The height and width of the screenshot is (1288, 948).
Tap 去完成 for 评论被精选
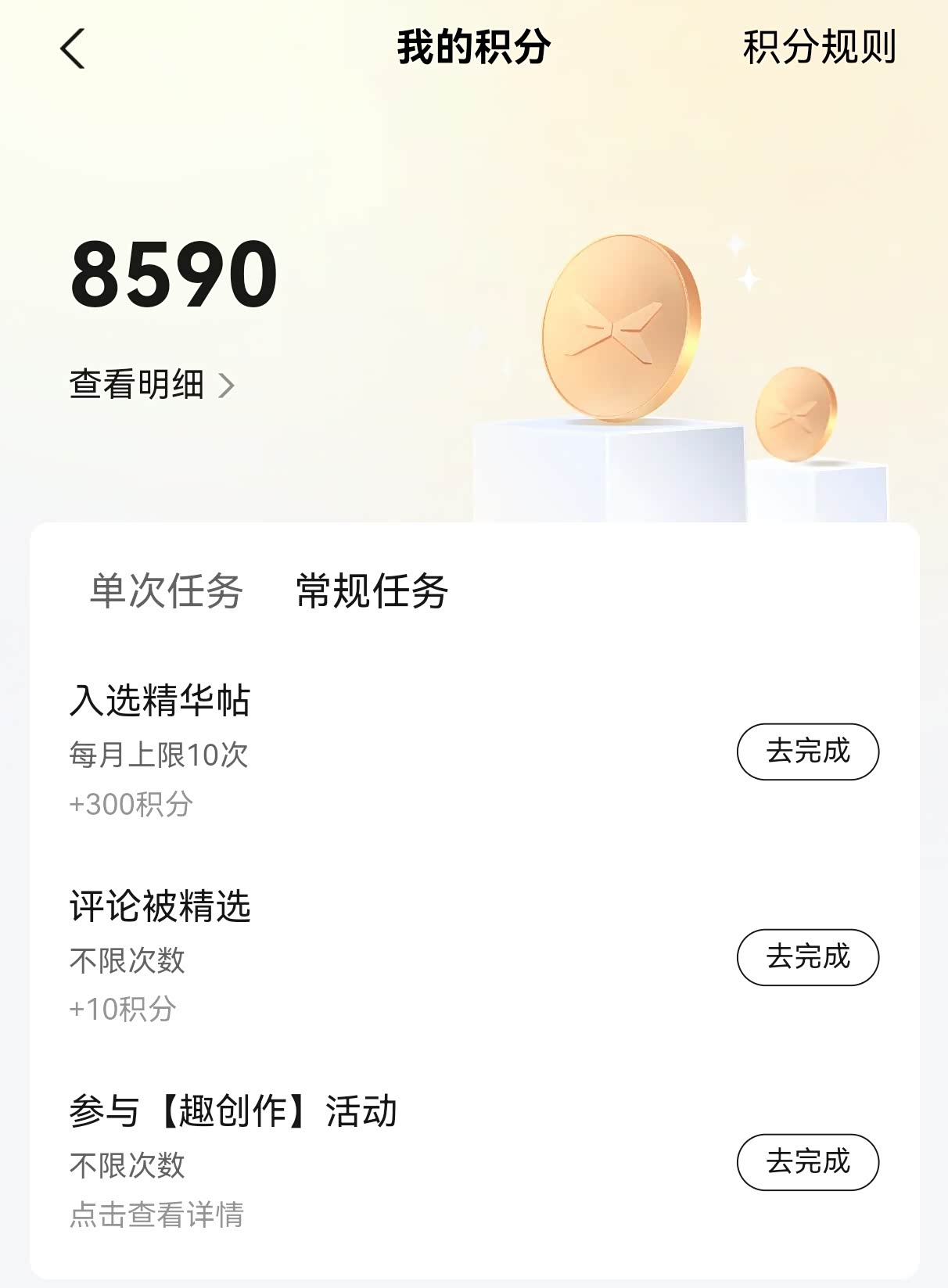coord(807,957)
